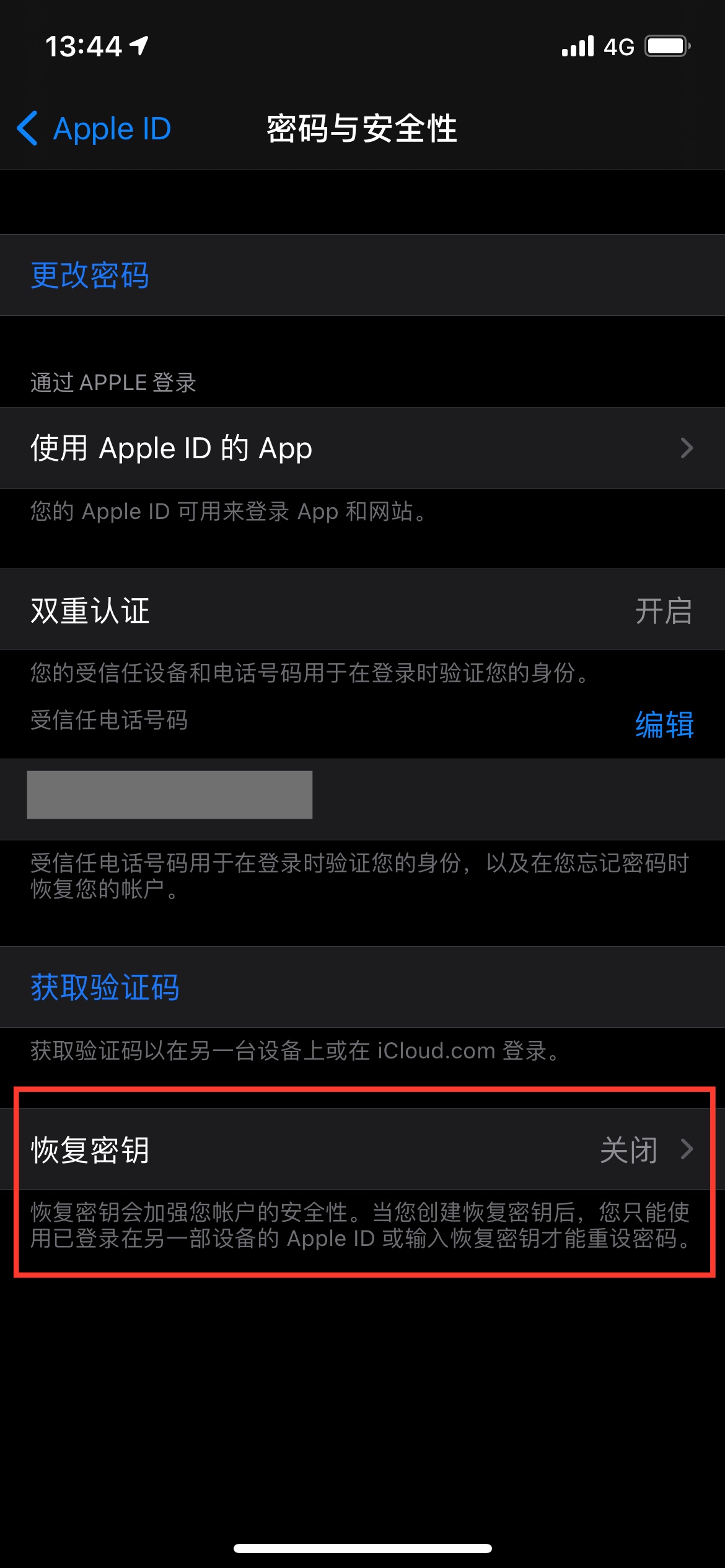Screen dimensions: 725x1568
Task: Tap 获取验证码 to get a code
Action: coord(105,987)
